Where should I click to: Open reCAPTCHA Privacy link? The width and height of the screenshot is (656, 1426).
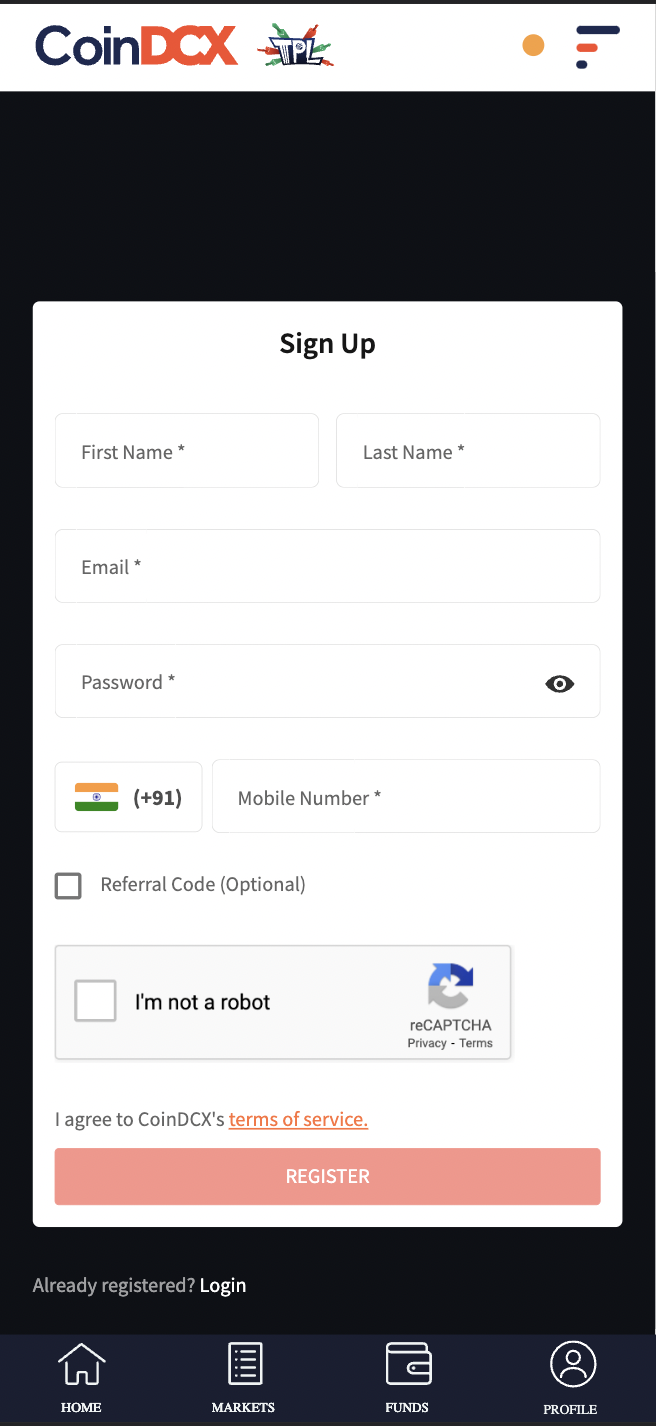tap(427, 1043)
